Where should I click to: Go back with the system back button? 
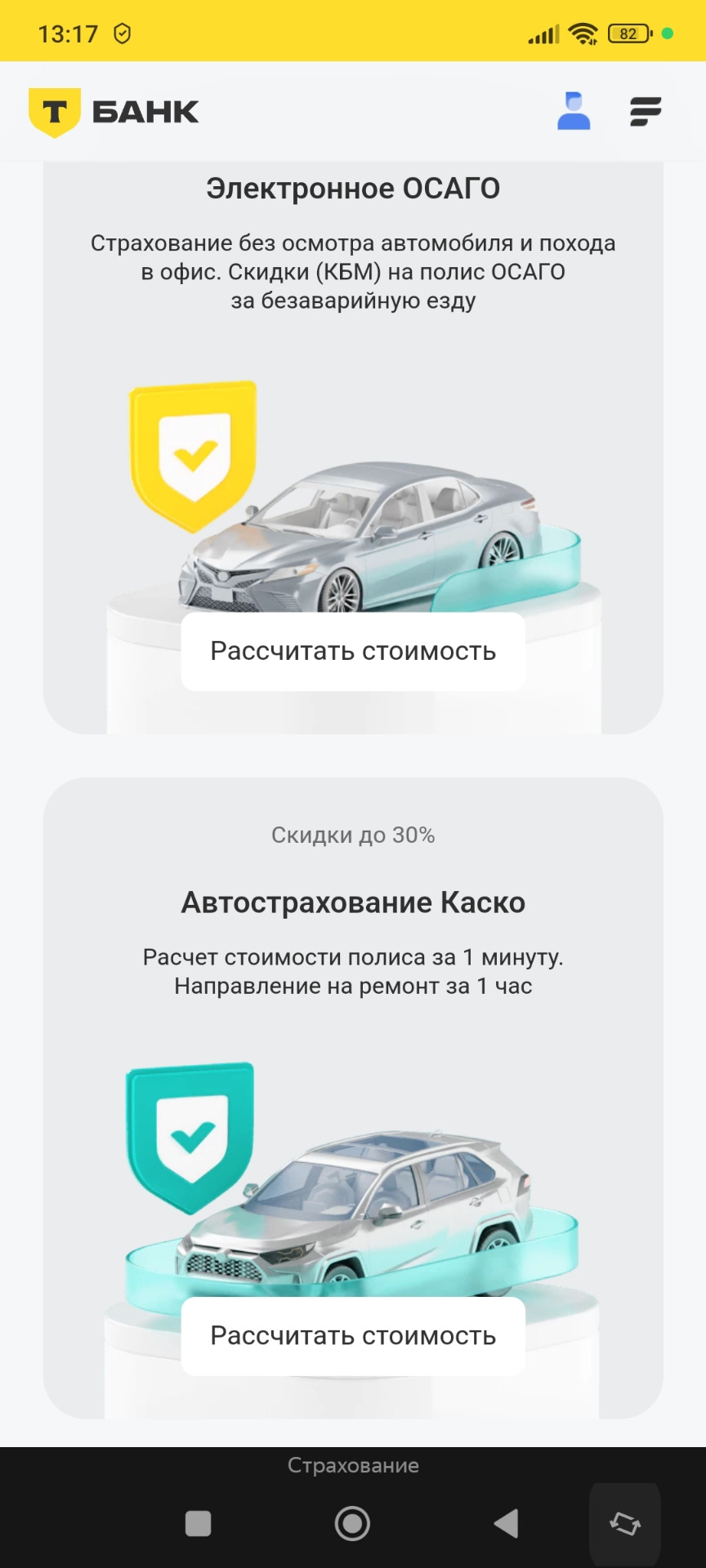[507, 1523]
